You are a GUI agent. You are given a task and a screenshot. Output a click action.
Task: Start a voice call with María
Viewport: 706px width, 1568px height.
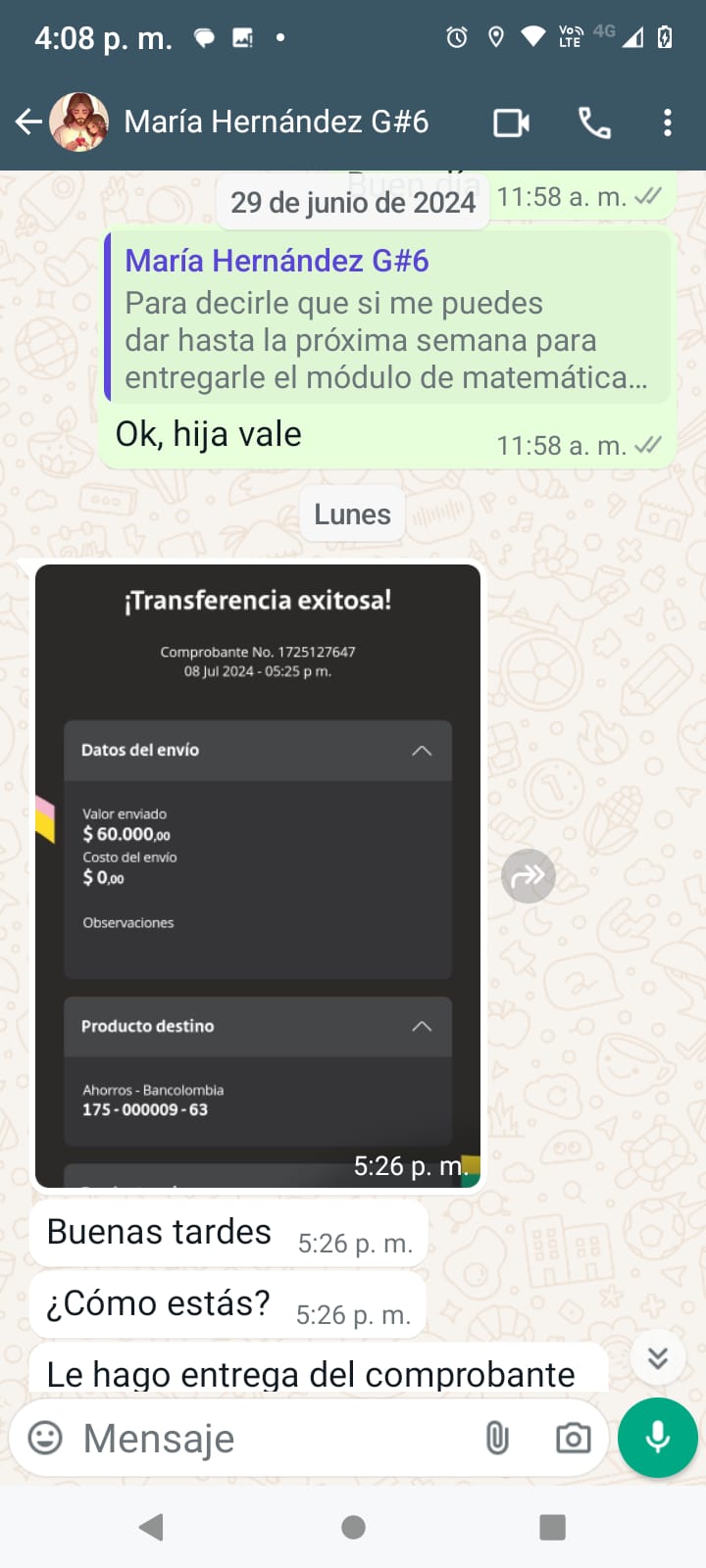point(594,122)
